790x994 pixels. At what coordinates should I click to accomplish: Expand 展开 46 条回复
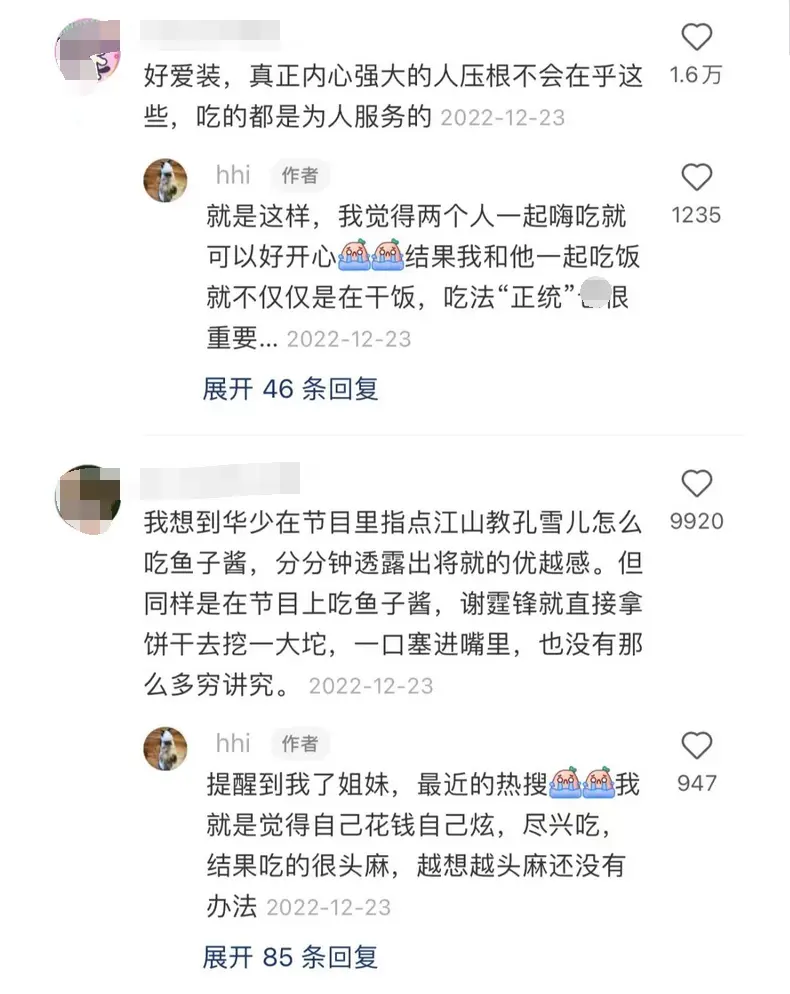click(x=291, y=389)
